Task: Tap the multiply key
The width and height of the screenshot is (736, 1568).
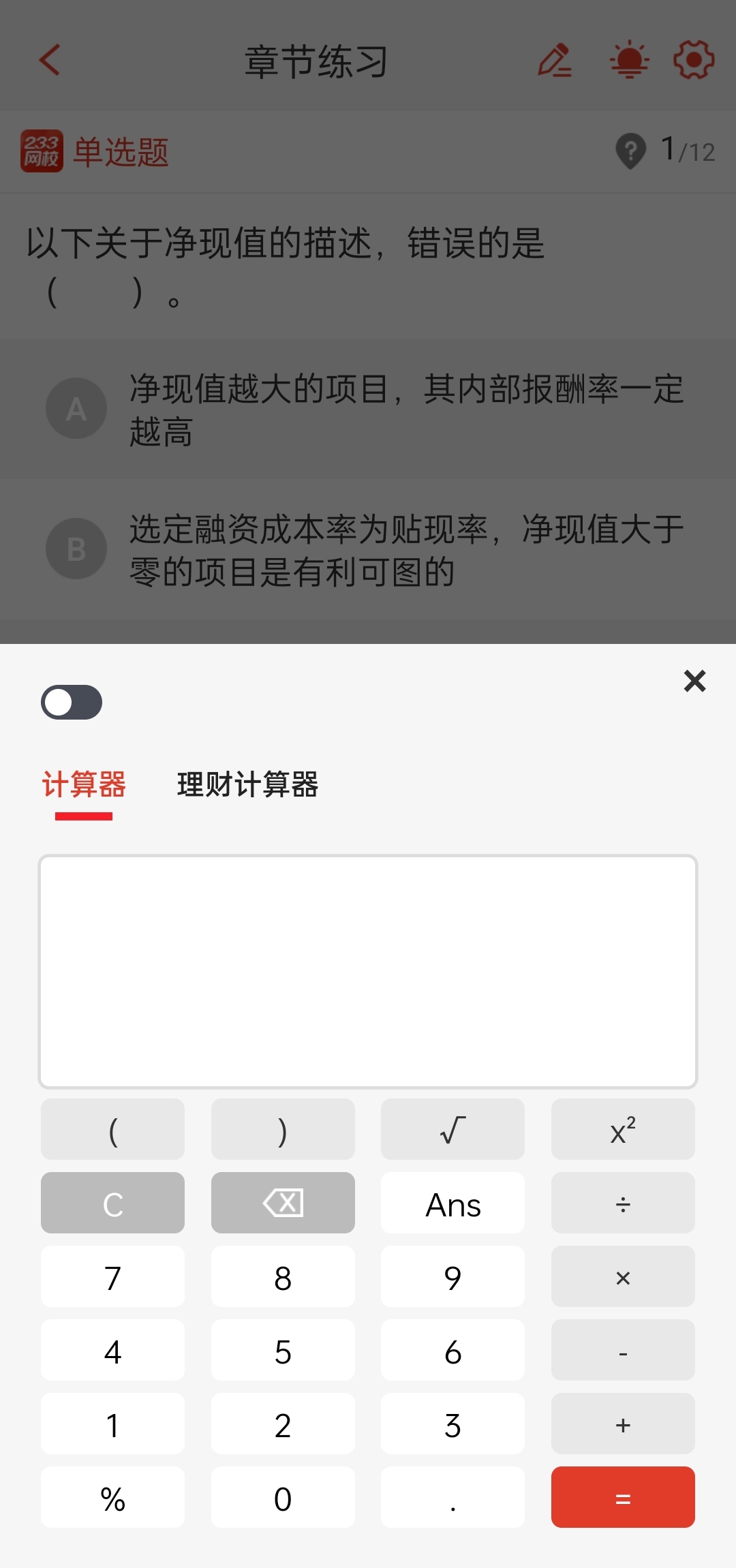Action: pos(623,1276)
